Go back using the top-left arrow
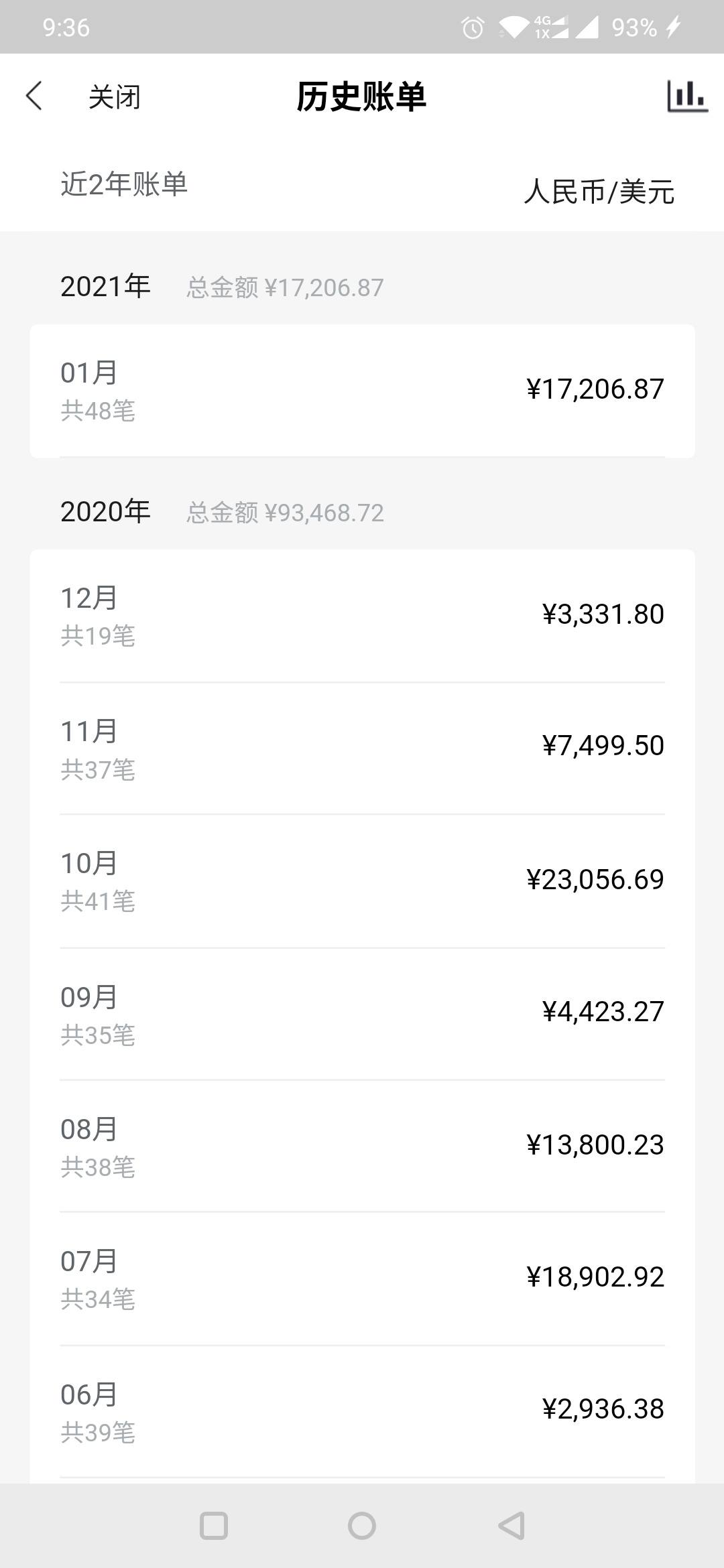The width and height of the screenshot is (724, 1568). click(34, 96)
